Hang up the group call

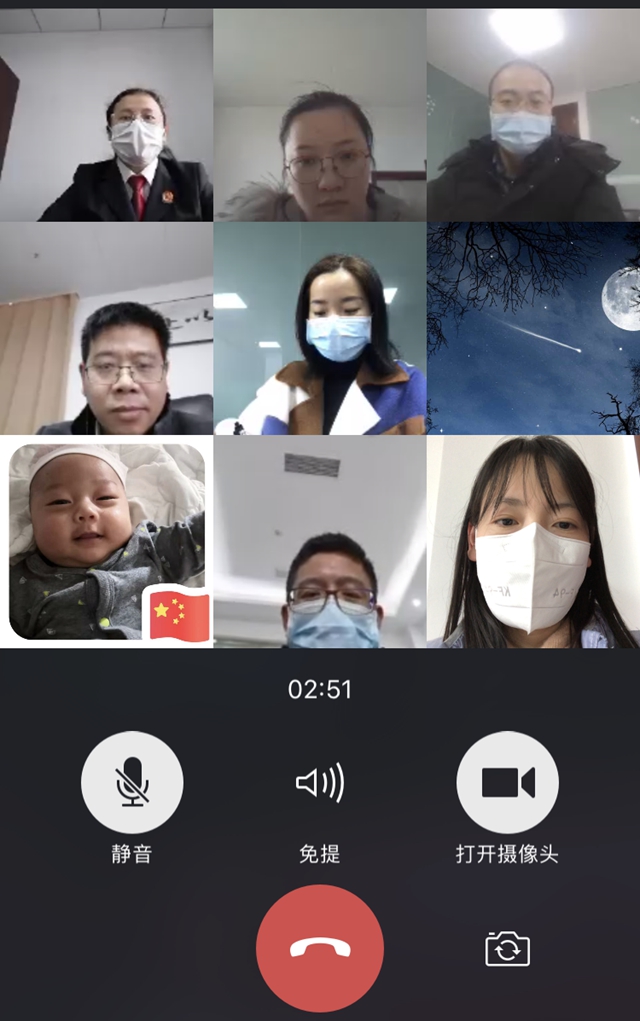tap(320, 948)
